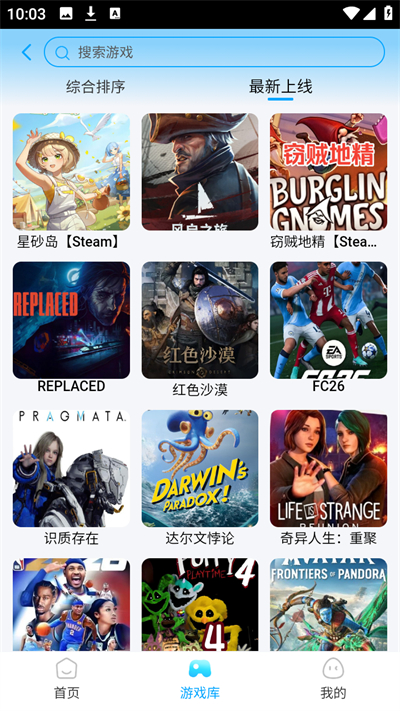Switch to the 我的 tab
The width and height of the screenshot is (400, 711).
tap(333, 679)
